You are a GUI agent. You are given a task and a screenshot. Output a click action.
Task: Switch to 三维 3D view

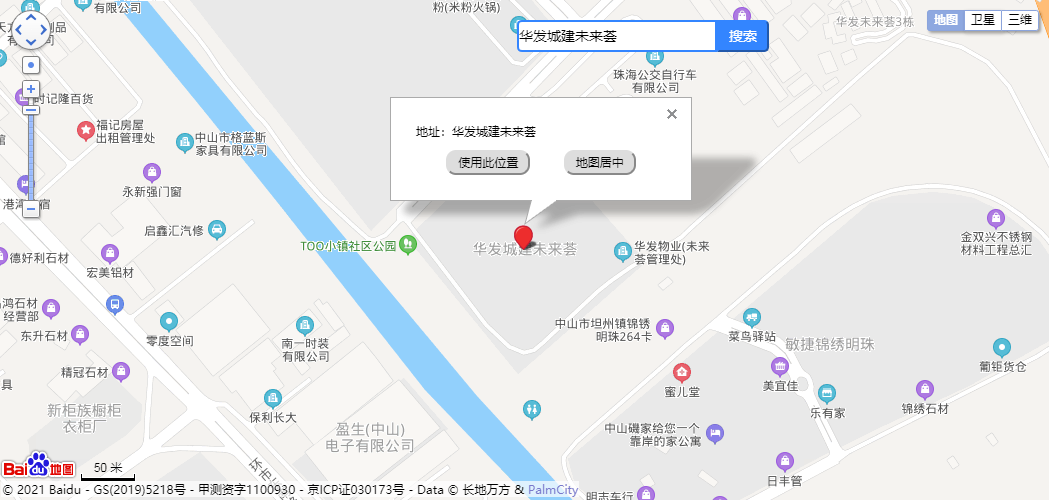(1019, 20)
